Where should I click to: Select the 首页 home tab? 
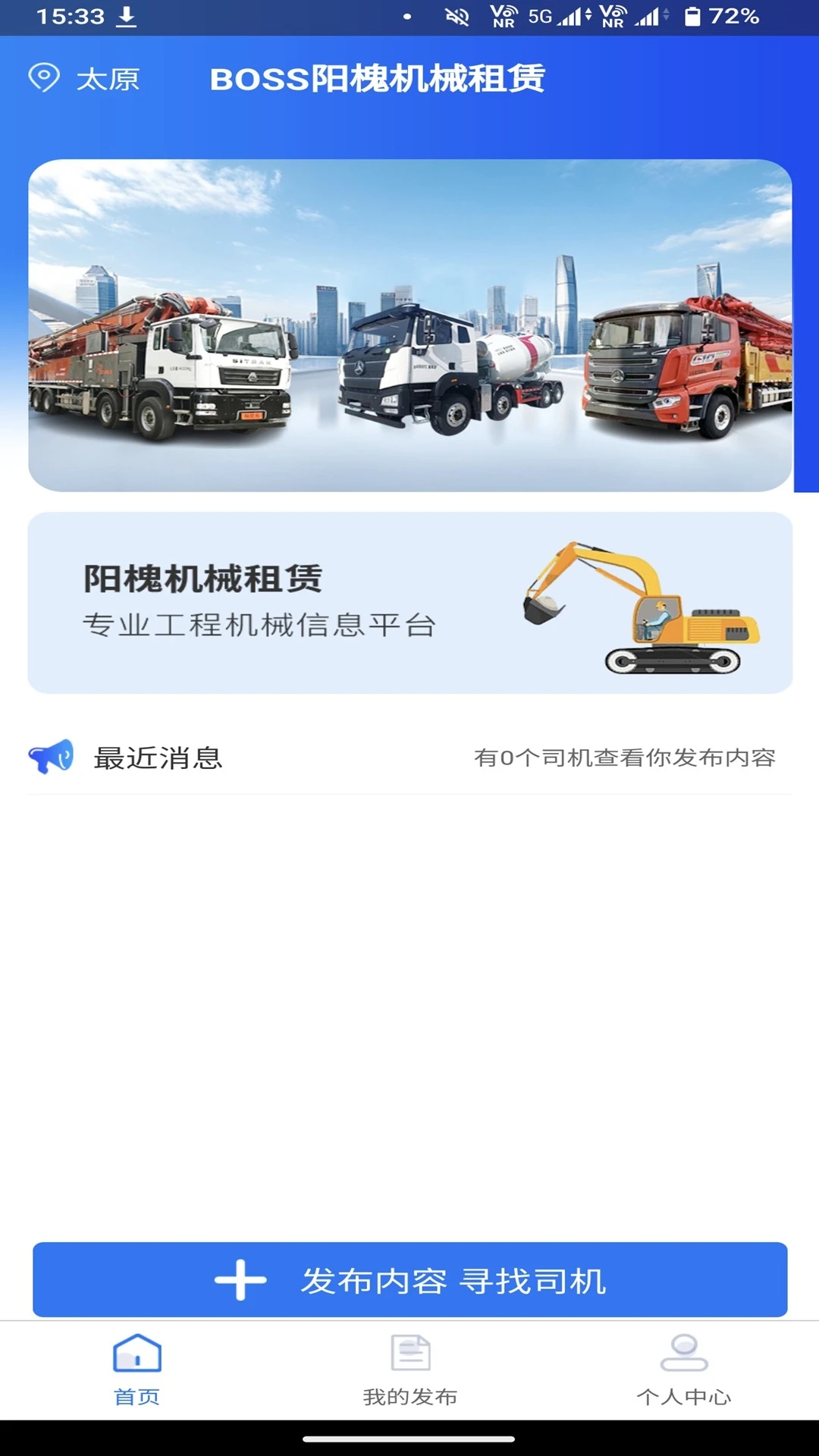click(x=137, y=1370)
